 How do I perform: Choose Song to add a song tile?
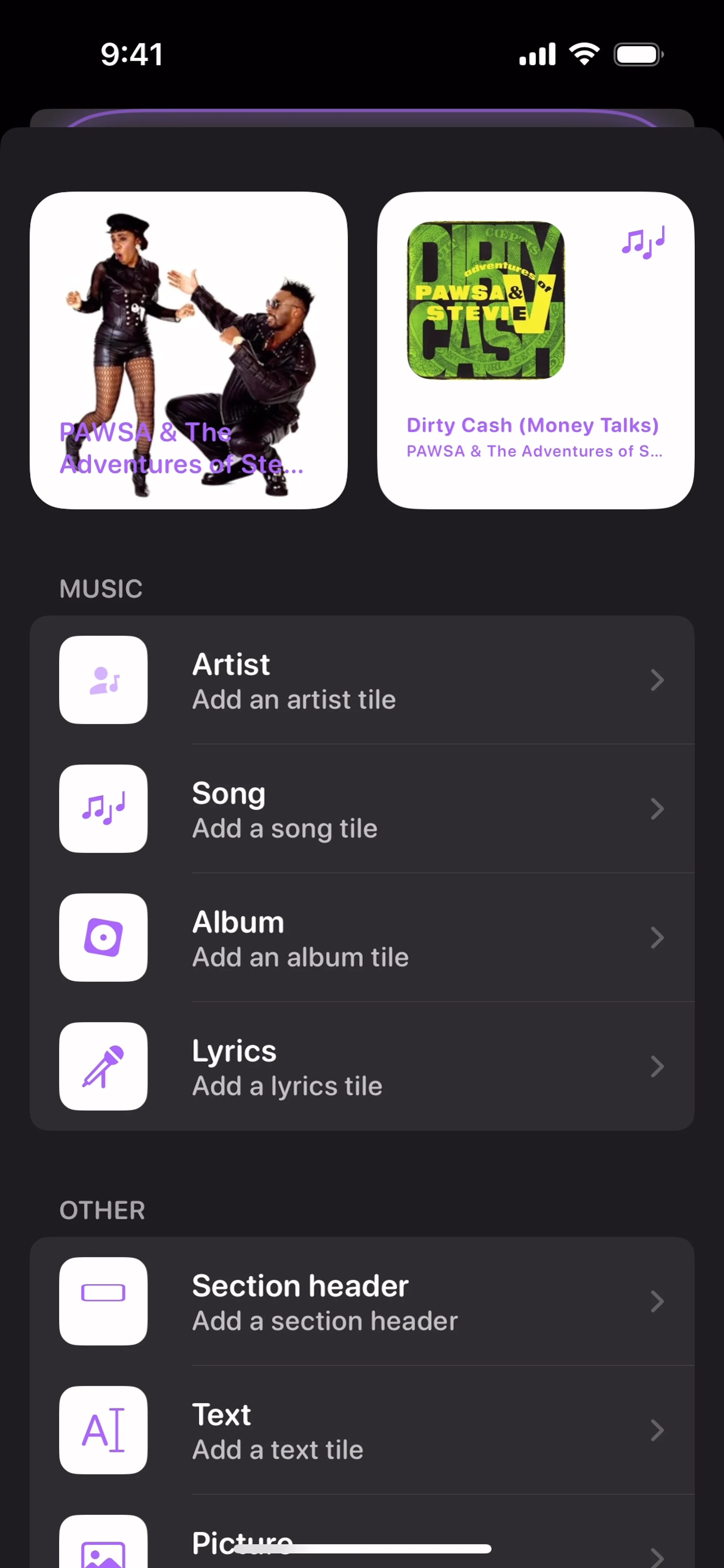[x=362, y=809]
